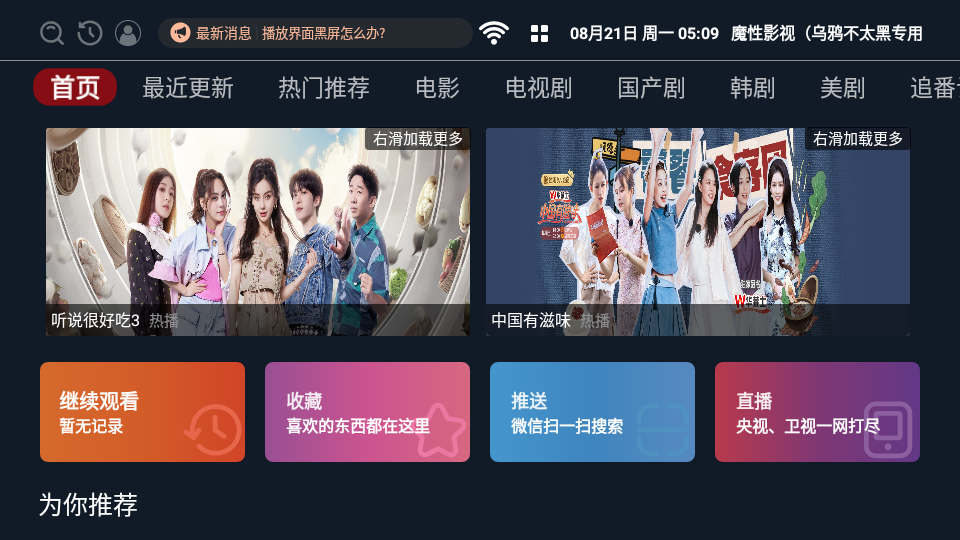Open the four-square grid menu
The height and width of the screenshot is (540, 960).
(x=539, y=33)
